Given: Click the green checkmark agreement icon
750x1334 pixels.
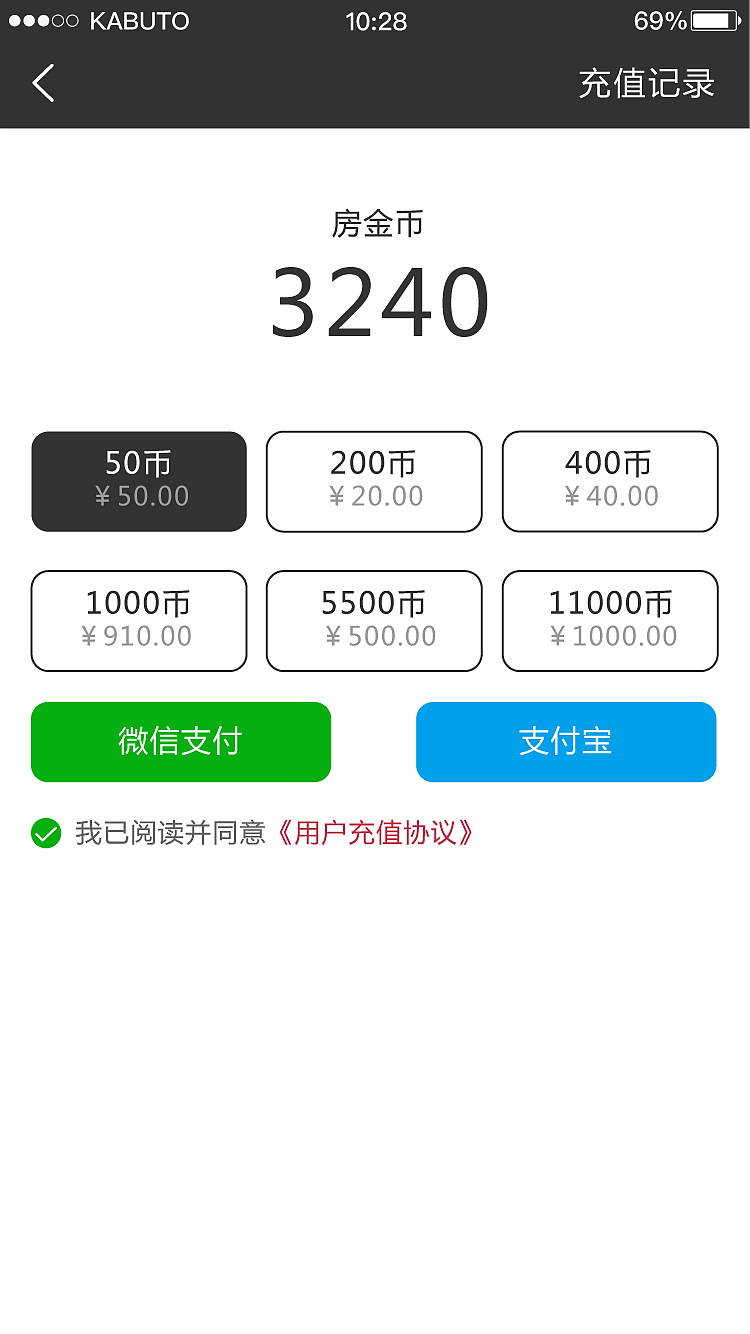Looking at the screenshot, I should pyautogui.click(x=46, y=833).
